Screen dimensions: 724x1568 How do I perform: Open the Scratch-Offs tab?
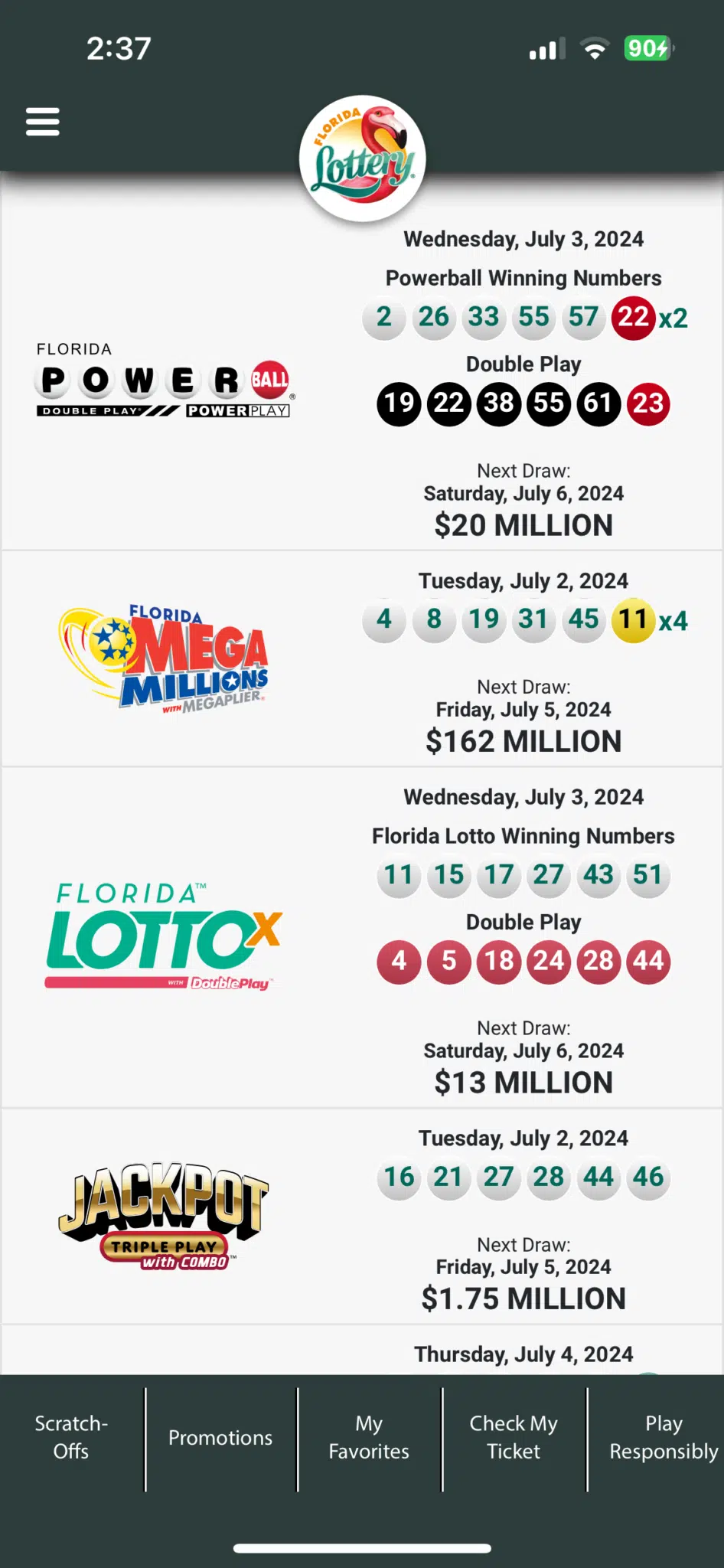(x=71, y=1438)
